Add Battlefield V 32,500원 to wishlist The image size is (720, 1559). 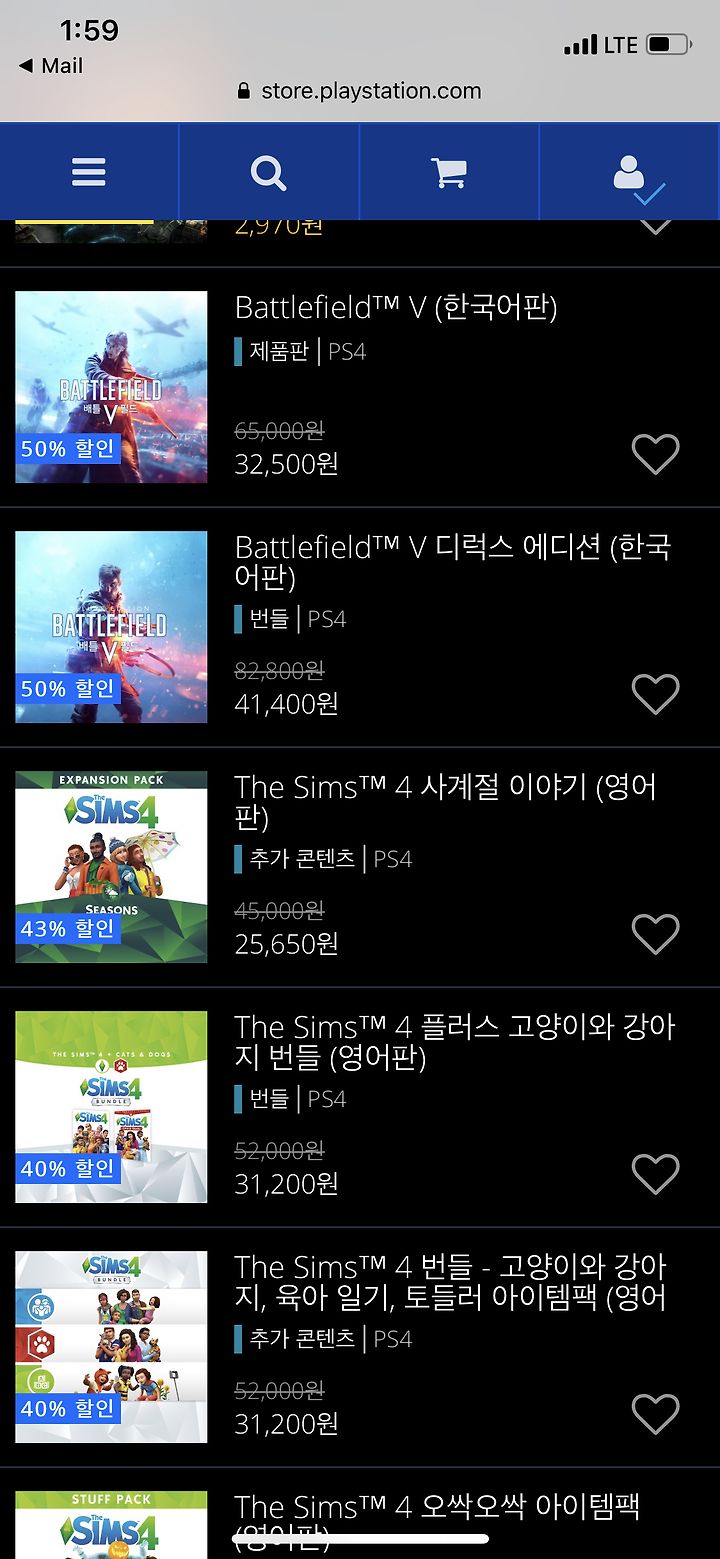[x=656, y=455]
